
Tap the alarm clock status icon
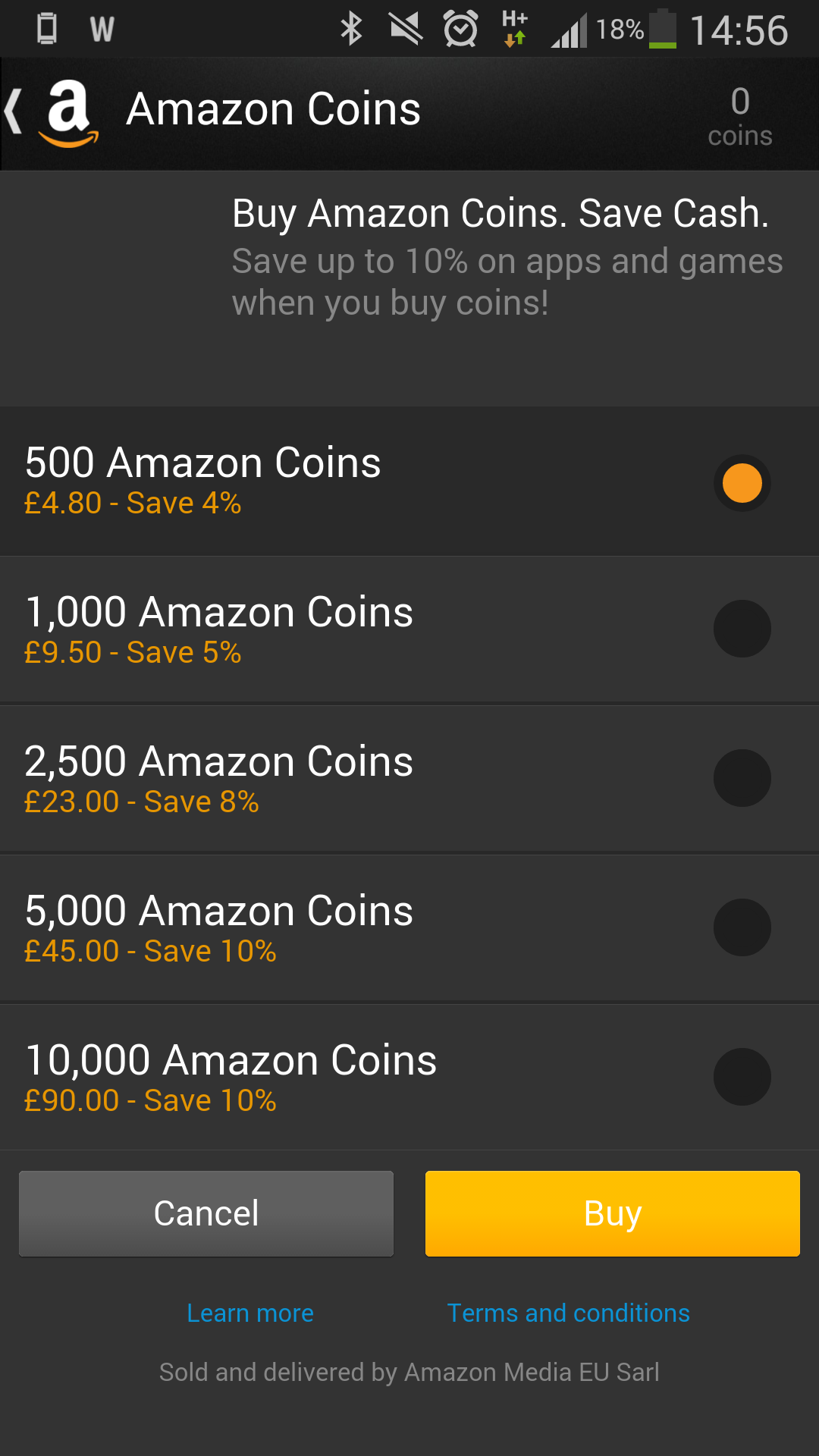tap(460, 29)
